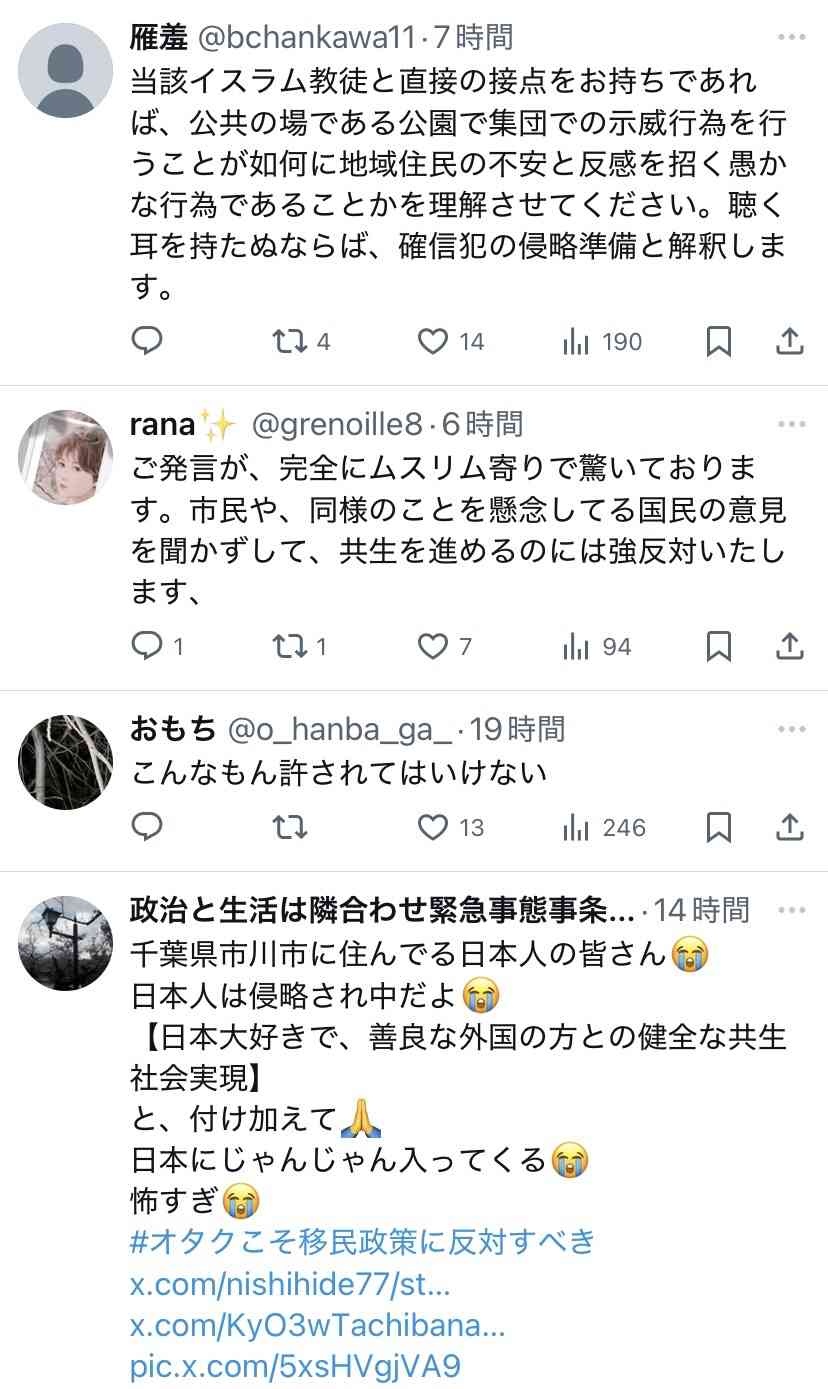Open おもち's profile avatar

(65, 762)
